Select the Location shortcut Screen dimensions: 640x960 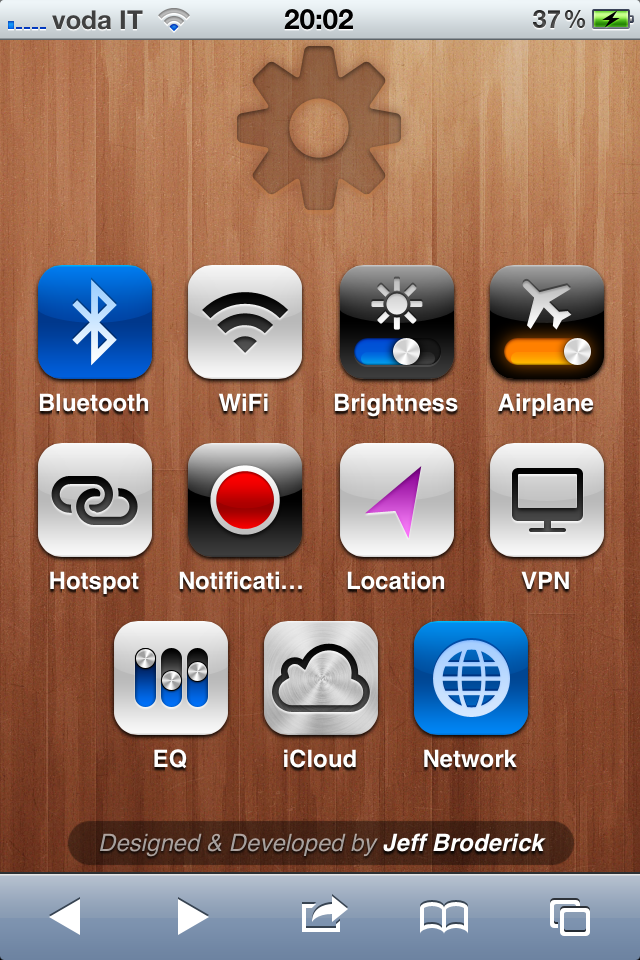click(x=396, y=500)
